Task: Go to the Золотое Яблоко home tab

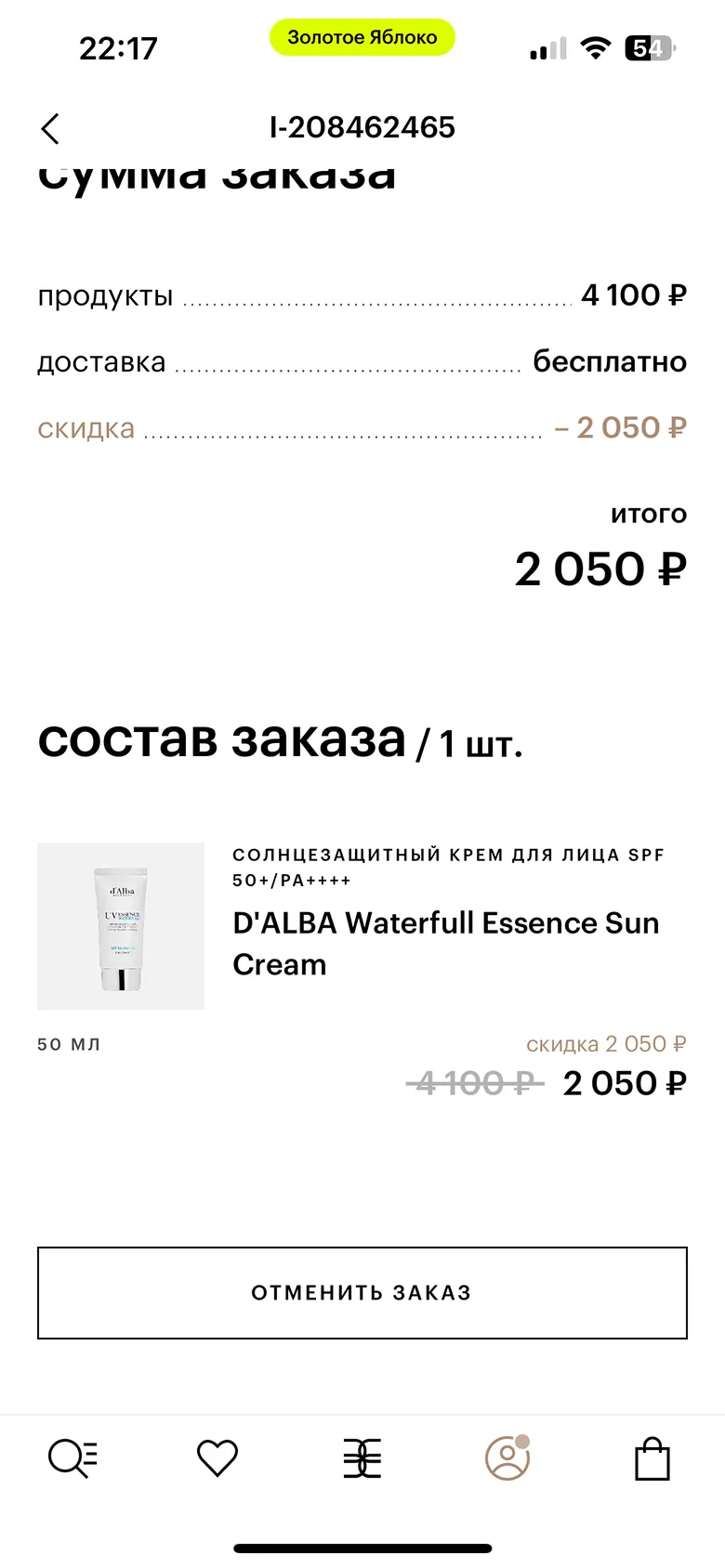Action: tap(362, 1458)
